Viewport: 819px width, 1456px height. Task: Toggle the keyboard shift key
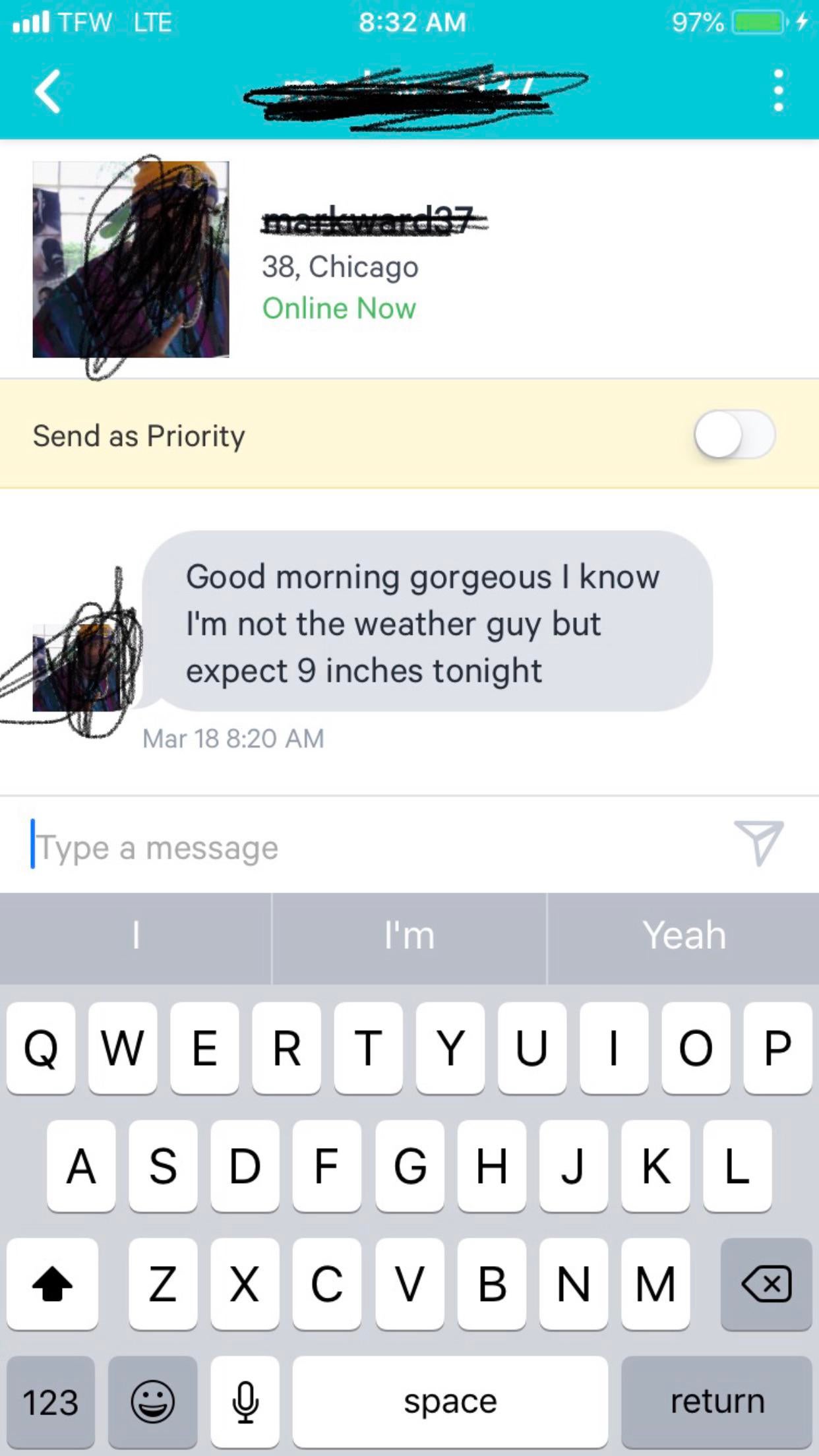pos(52,1283)
